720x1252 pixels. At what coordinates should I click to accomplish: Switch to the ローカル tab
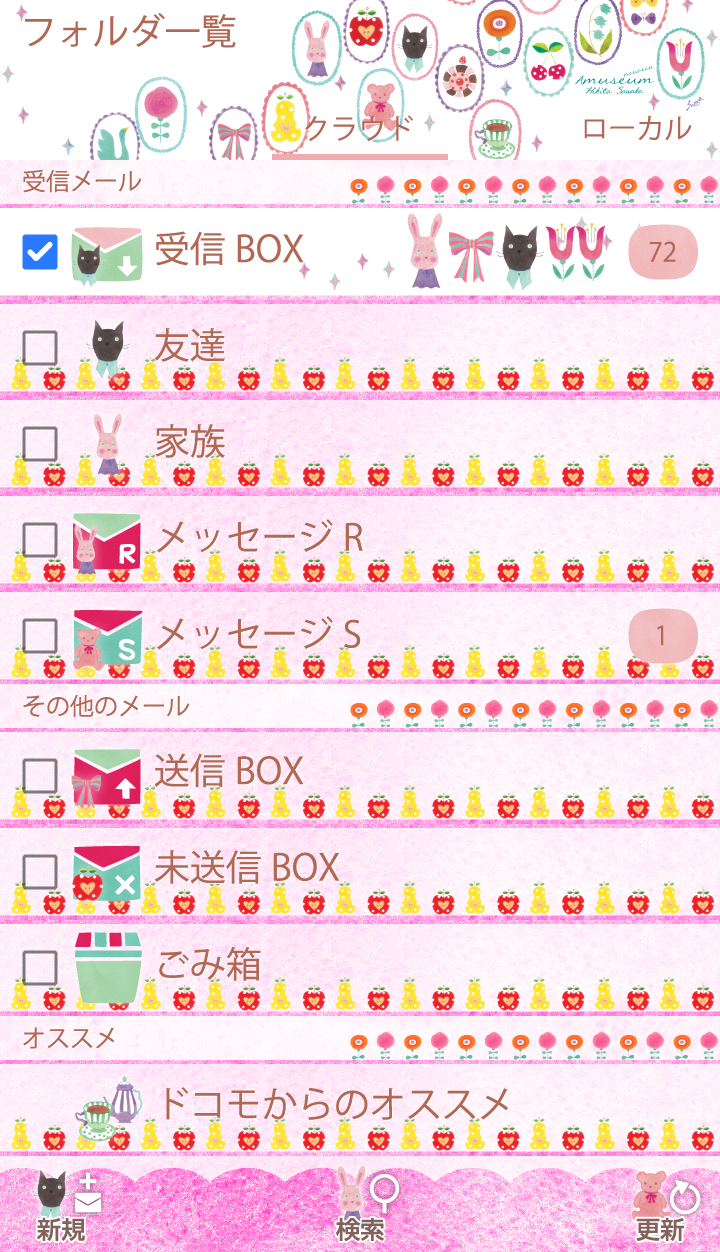click(x=636, y=128)
